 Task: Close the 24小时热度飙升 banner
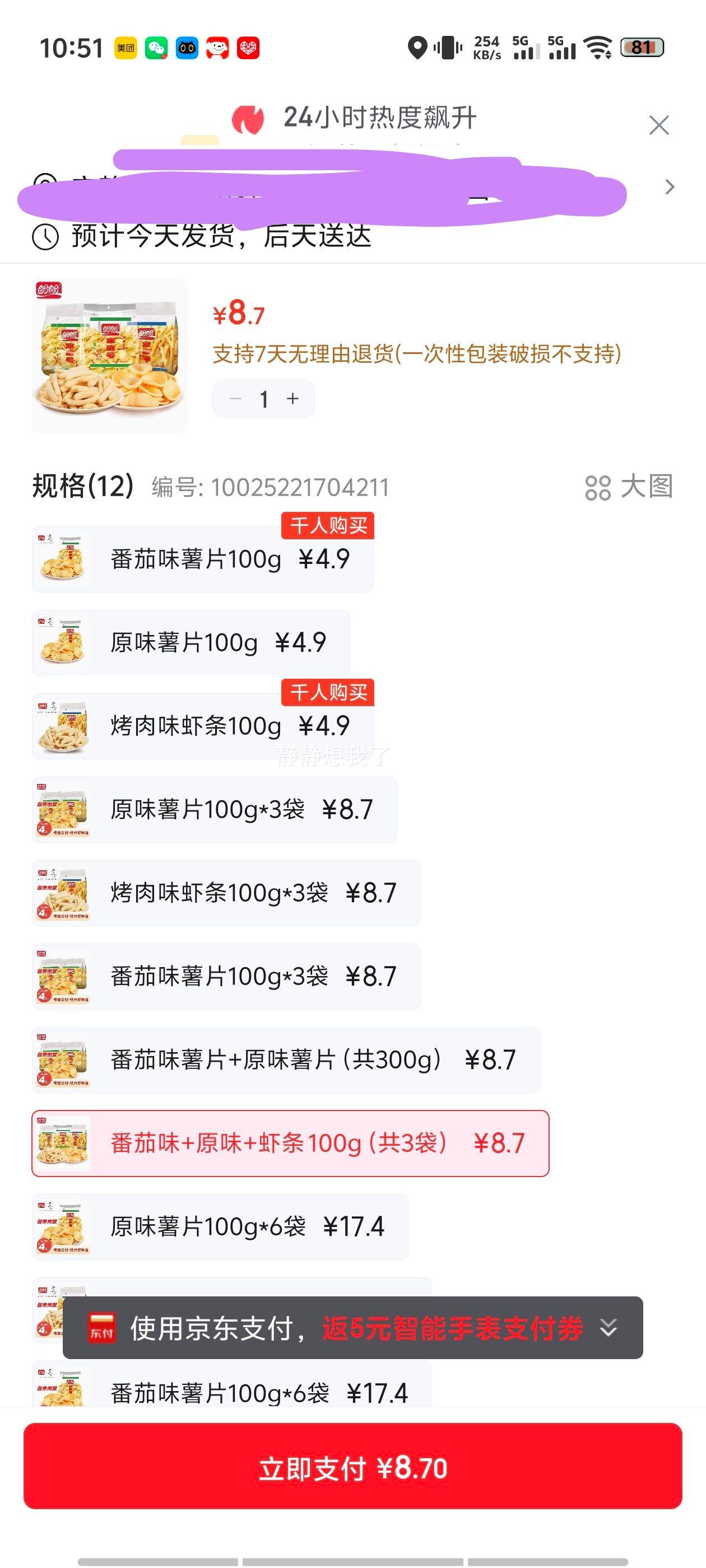pyautogui.click(x=658, y=125)
